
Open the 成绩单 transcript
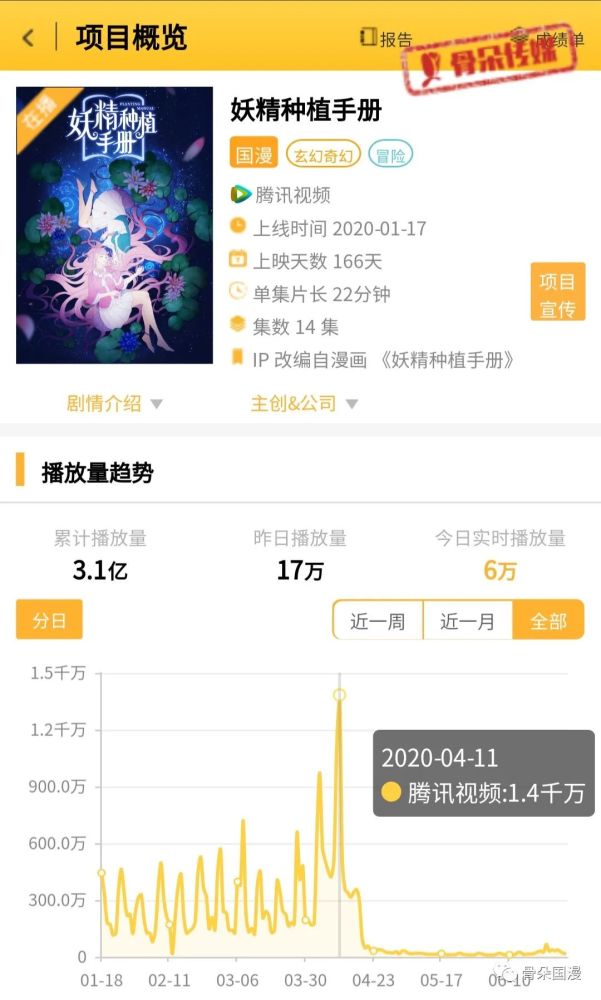pyautogui.click(x=548, y=39)
